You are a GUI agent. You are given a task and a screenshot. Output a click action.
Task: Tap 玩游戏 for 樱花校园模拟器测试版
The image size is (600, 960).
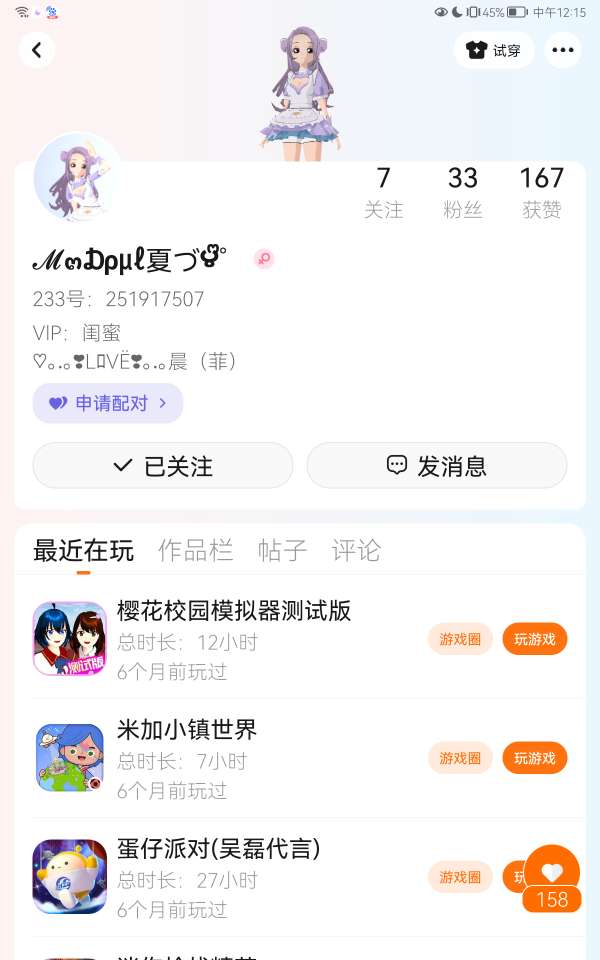point(534,639)
